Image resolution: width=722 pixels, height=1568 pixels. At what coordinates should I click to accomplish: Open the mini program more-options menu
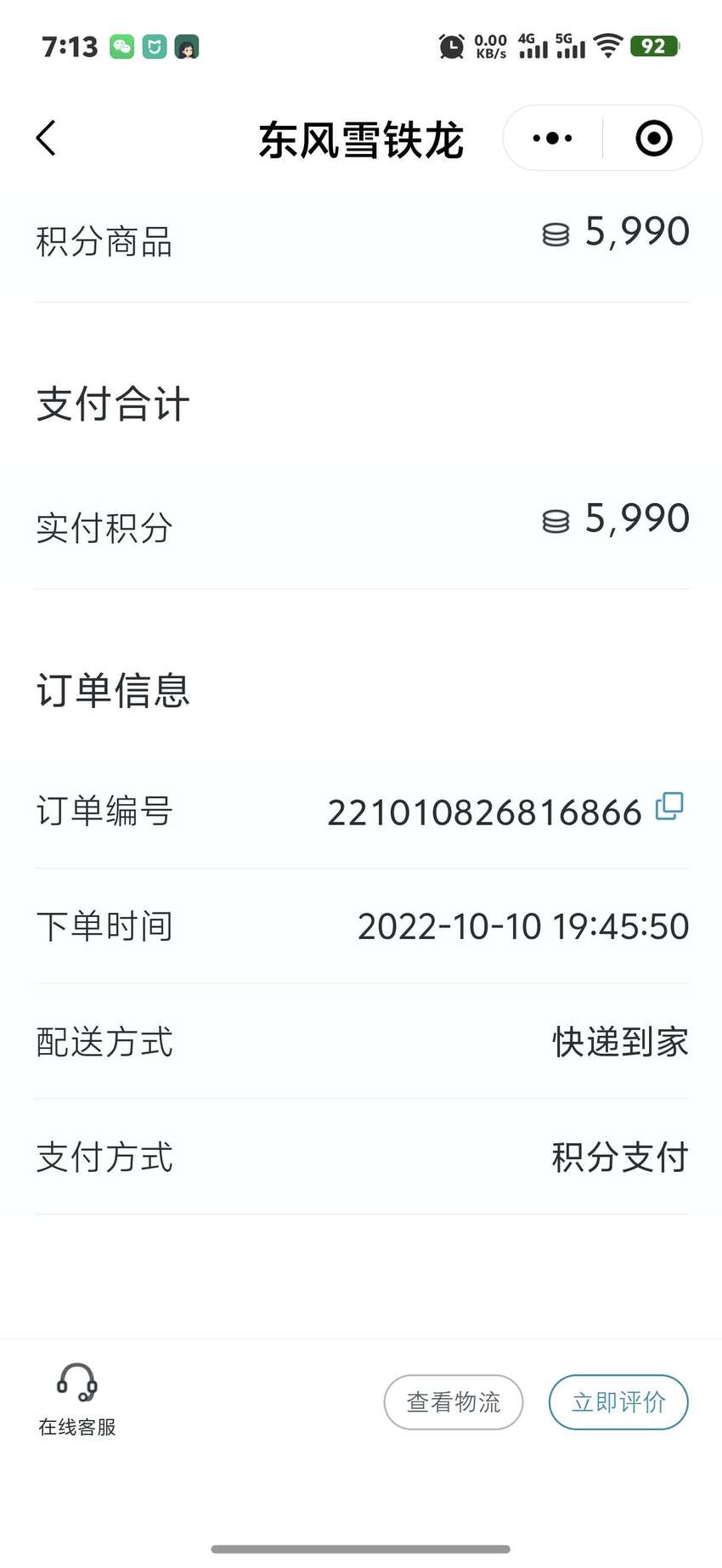pos(552,138)
